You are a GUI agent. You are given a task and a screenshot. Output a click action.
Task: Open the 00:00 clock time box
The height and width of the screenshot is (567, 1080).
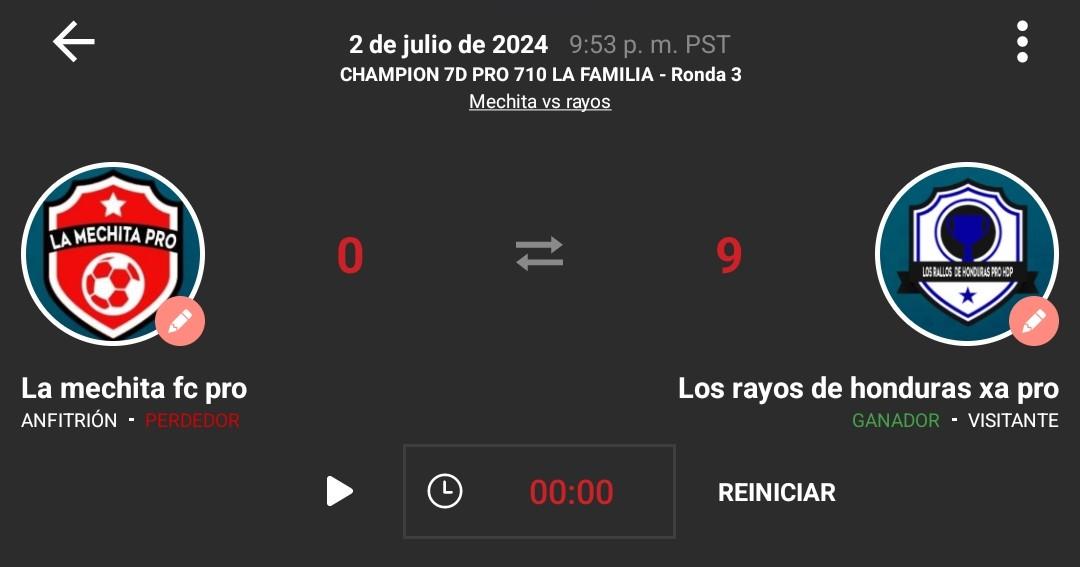[x=540, y=492]
